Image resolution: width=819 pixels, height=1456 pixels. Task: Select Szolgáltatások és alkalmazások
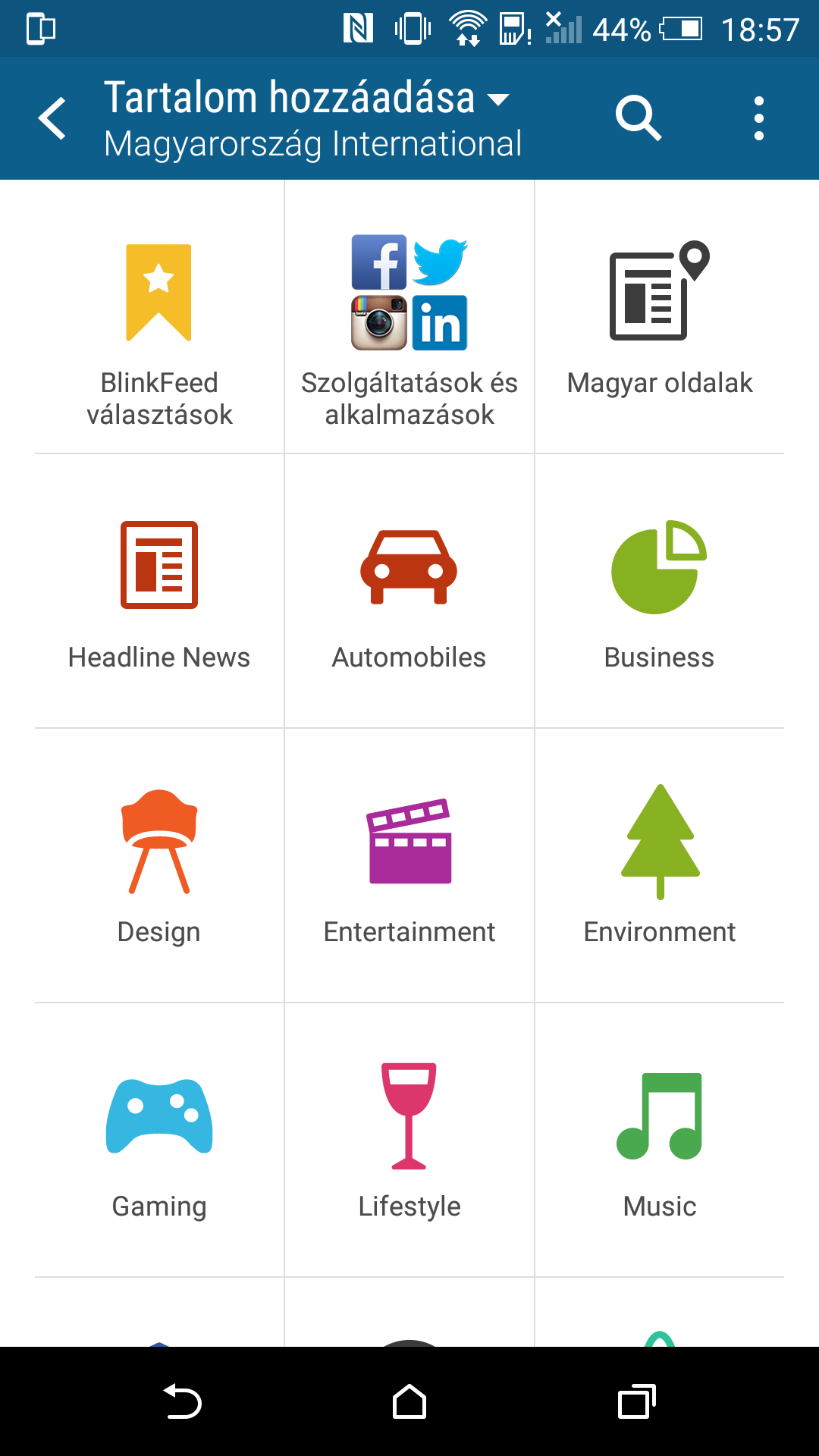point(409,318)
